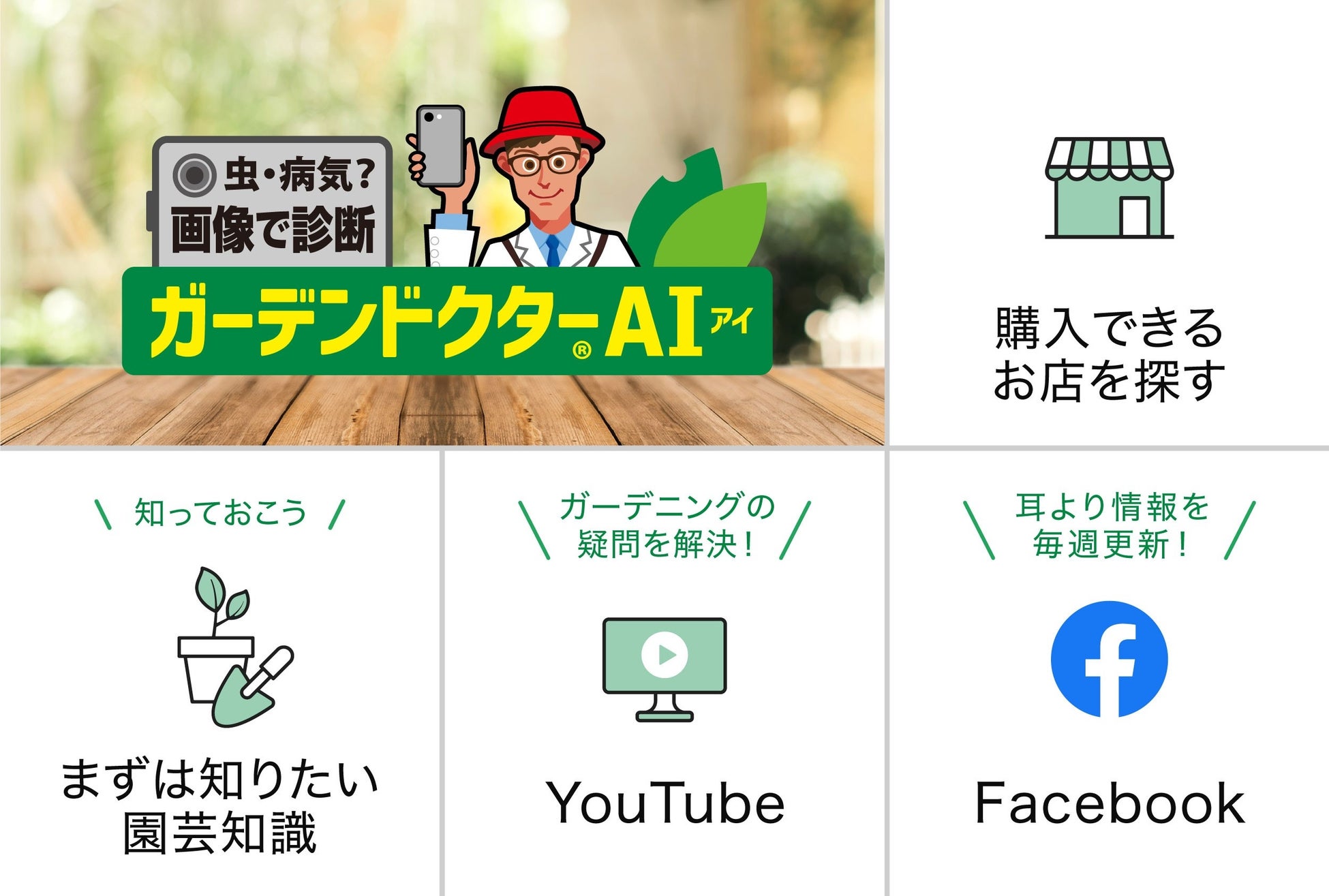This screenshot has height=896, width=1329.
Task: Open the YouTube tile
Action: [x=664, y=675]
